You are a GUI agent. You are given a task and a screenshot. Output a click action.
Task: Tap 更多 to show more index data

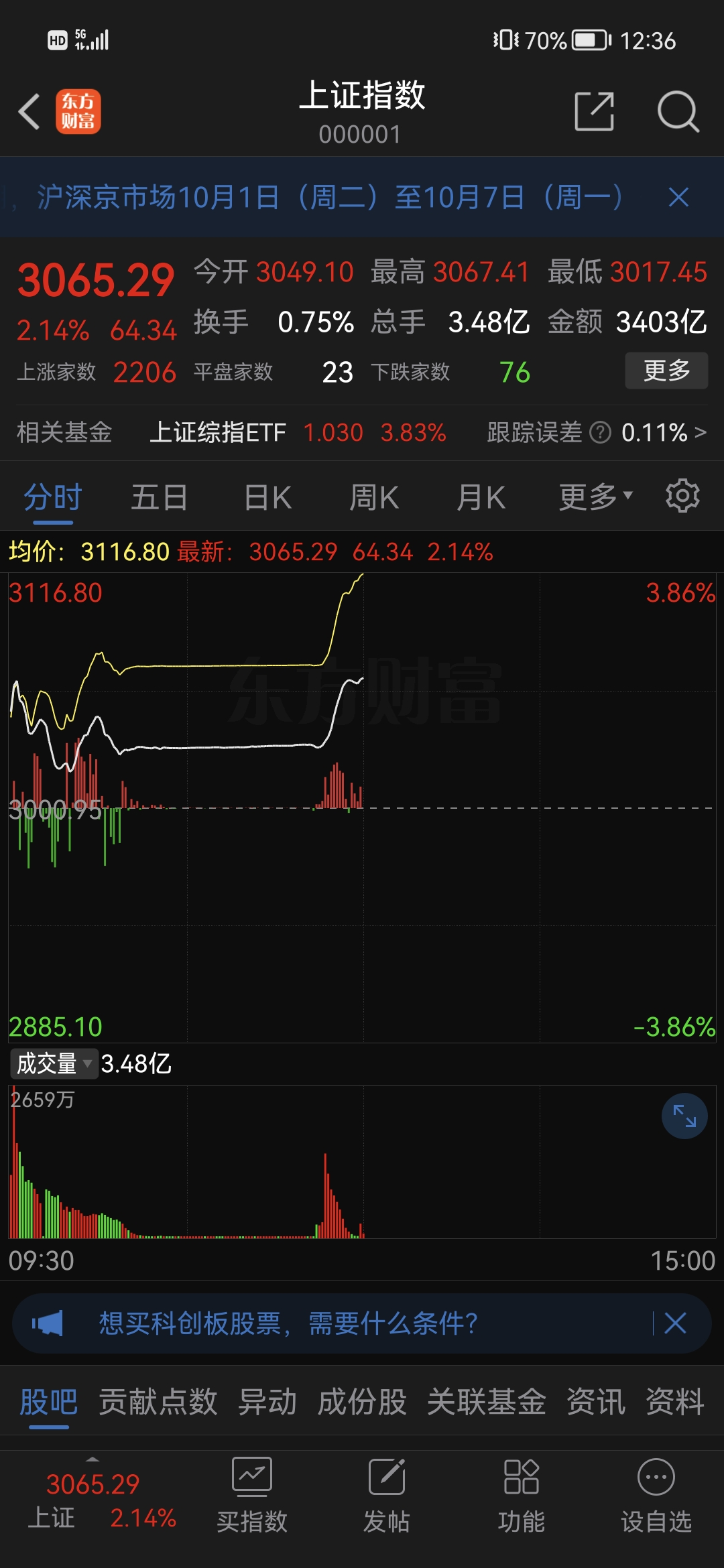(x=666, y=371)
